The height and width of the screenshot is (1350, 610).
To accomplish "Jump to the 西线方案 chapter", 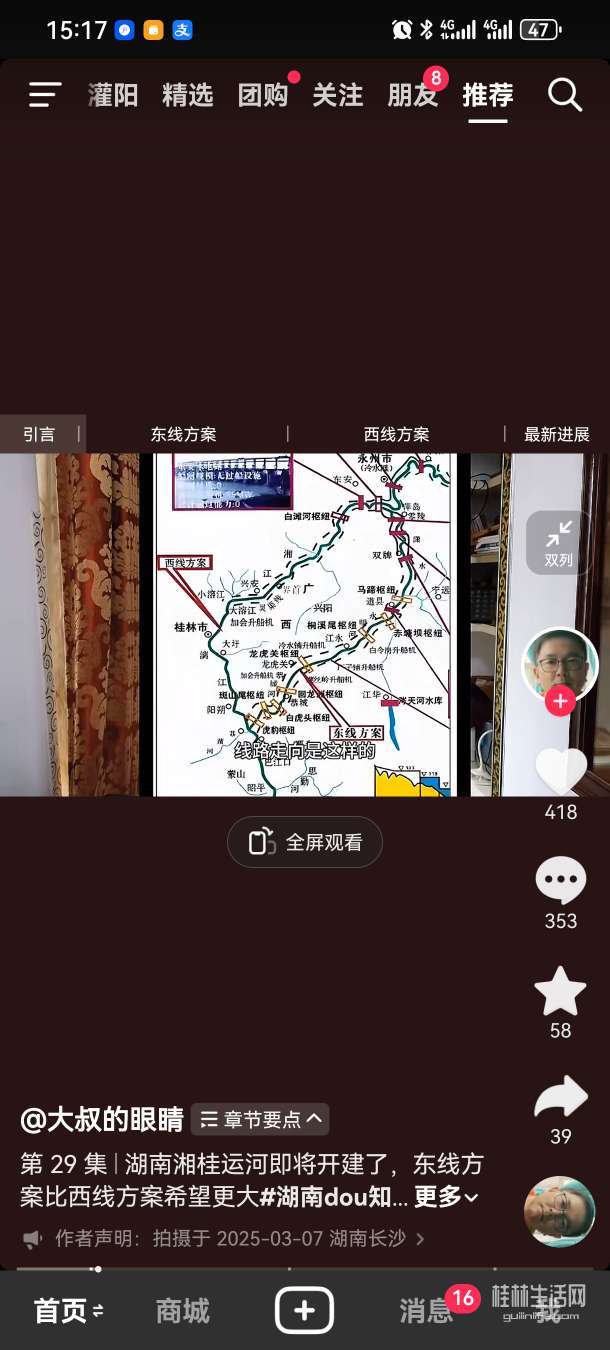I will pos(396,434).
